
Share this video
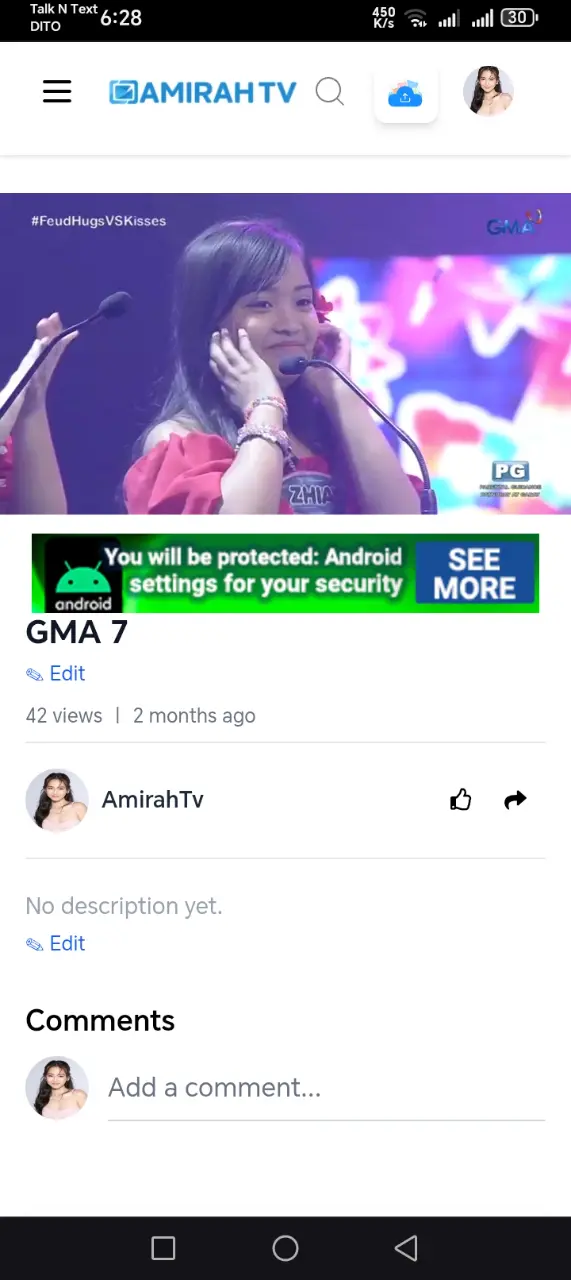pyautogui.click(x=515, y=800)
